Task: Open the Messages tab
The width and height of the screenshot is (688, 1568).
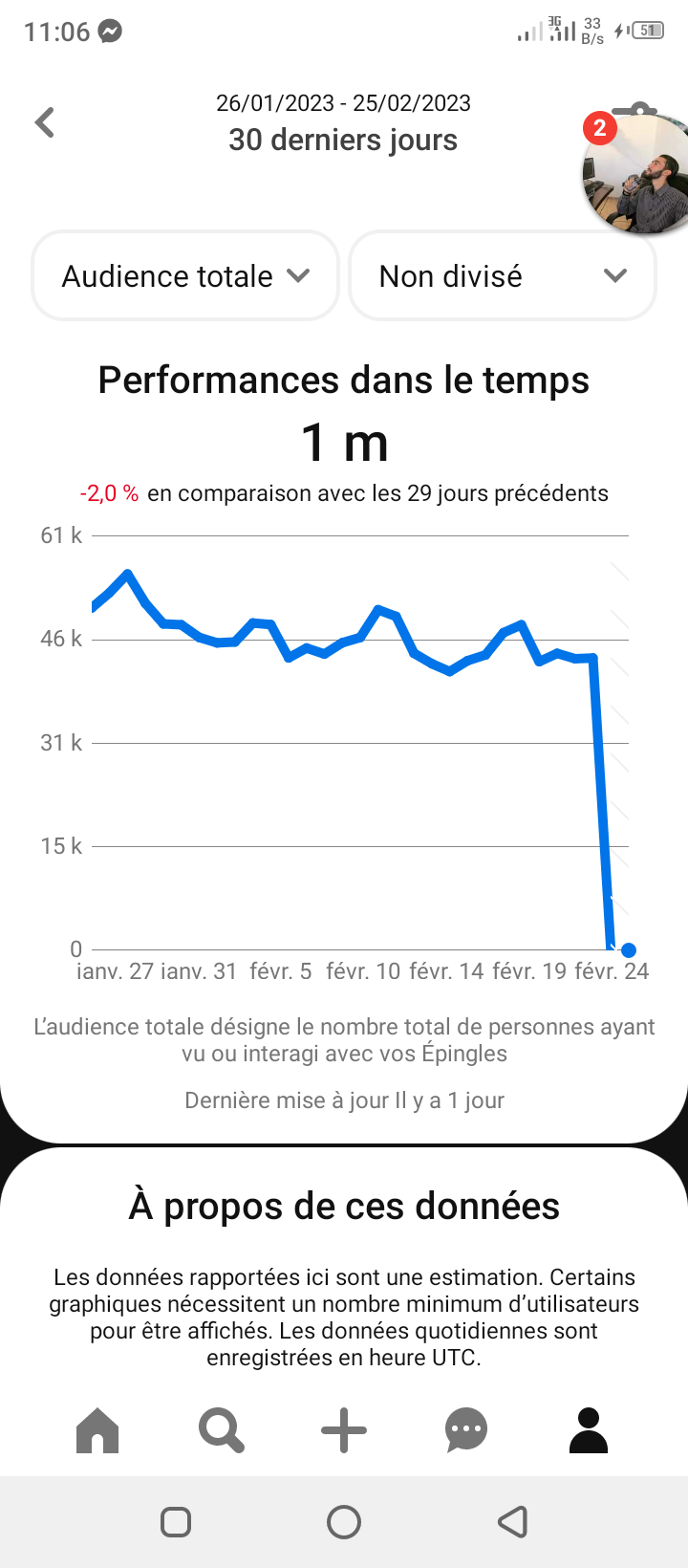Action: [466, 1431]
